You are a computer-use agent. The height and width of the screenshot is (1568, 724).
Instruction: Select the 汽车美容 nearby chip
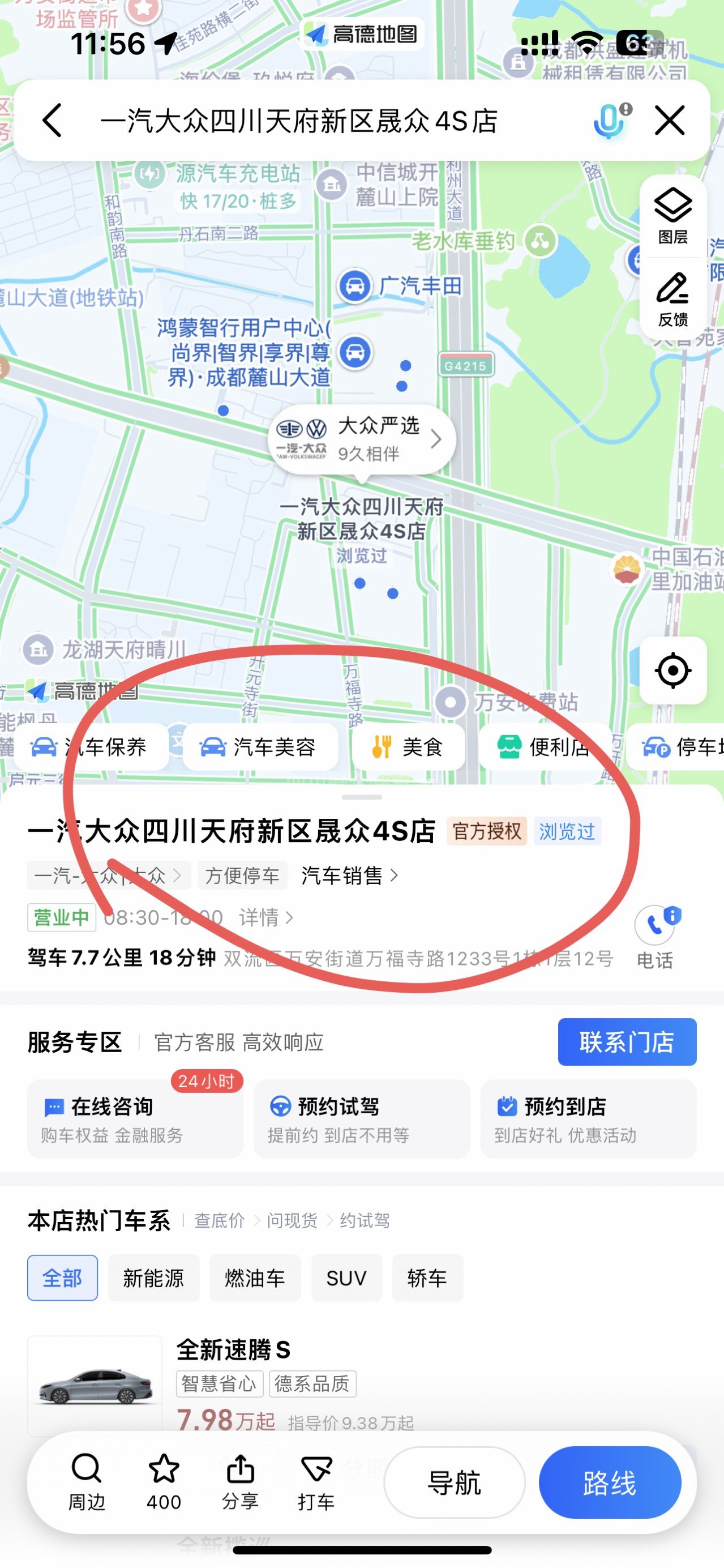[260, 747]
